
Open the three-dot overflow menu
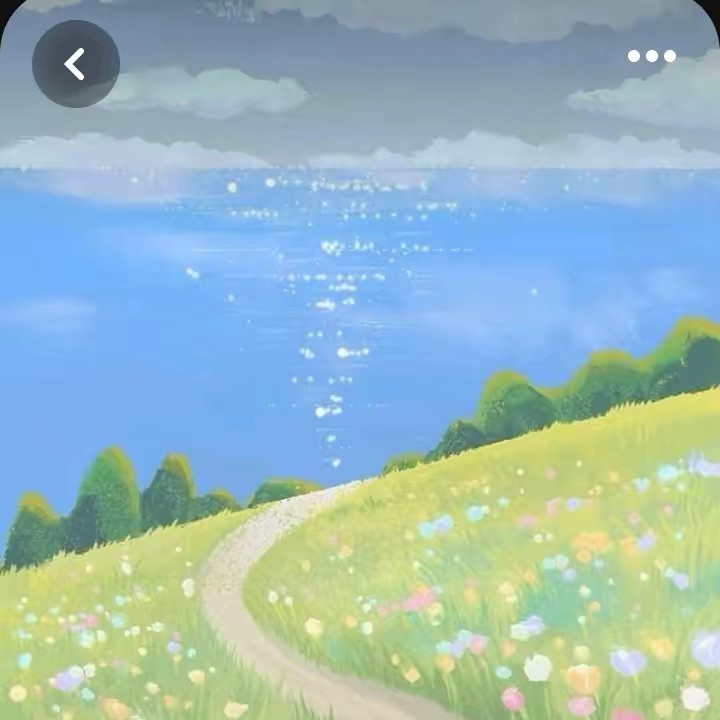pyautogui.click(x=652, y=56)
